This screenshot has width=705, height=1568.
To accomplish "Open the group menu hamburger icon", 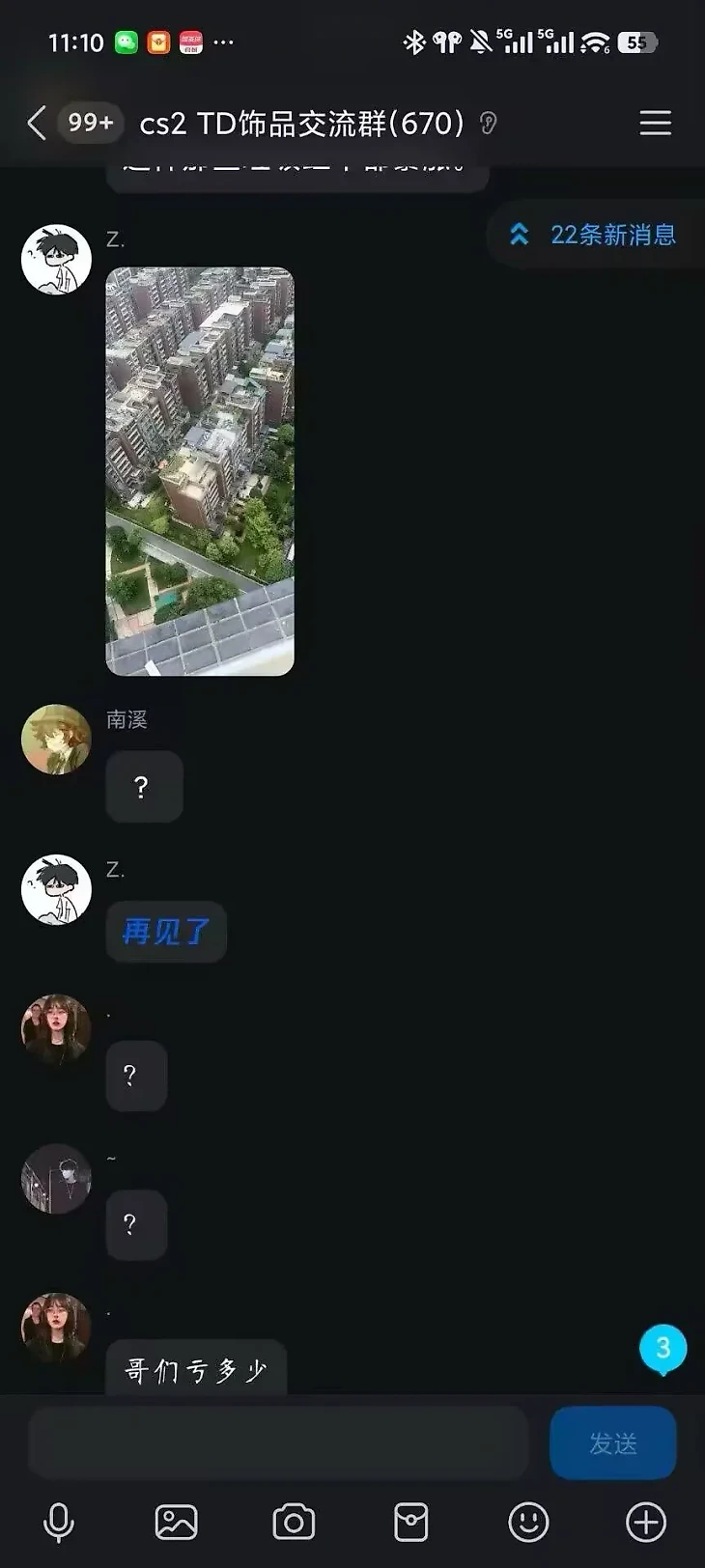I will click(655, 124).
